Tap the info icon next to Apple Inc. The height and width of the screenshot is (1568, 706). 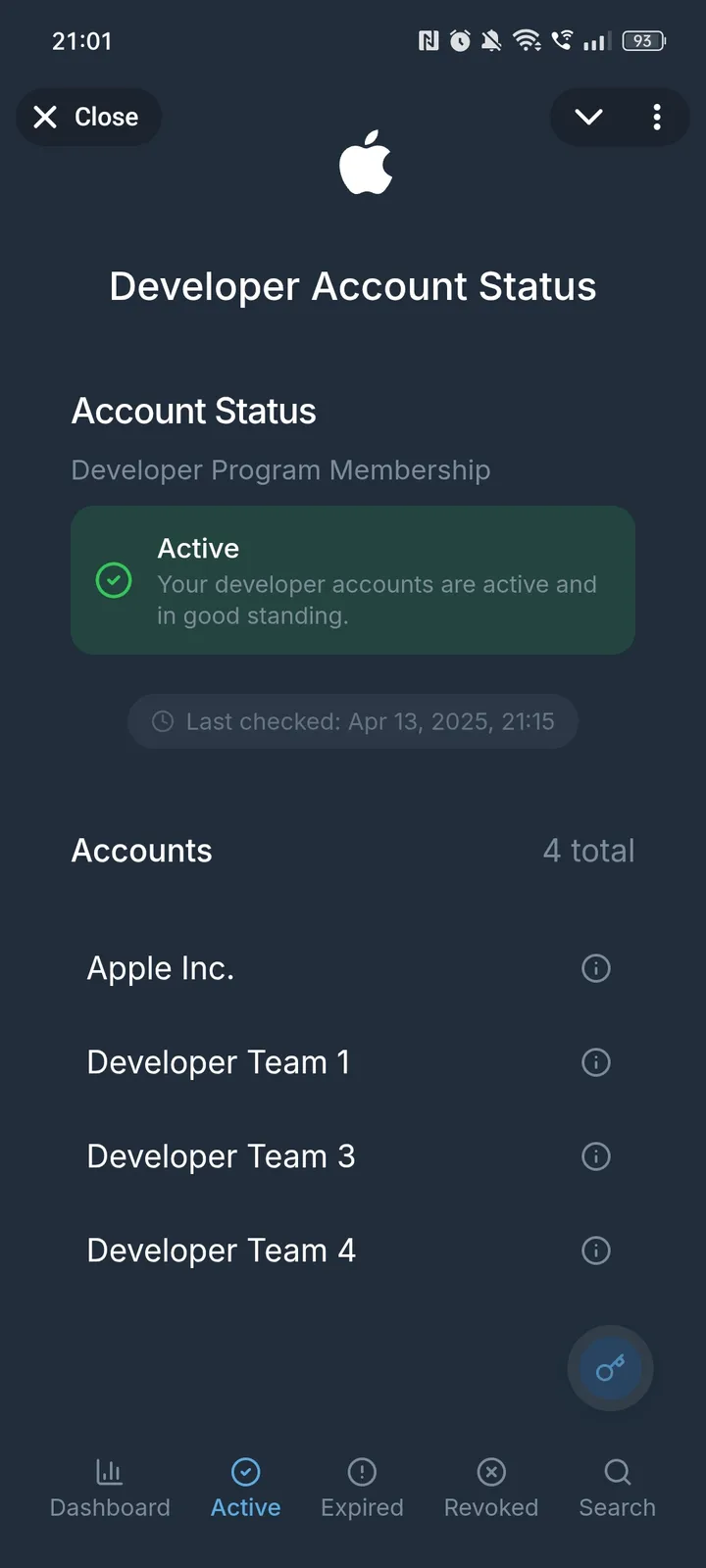[x=595, y=968]
